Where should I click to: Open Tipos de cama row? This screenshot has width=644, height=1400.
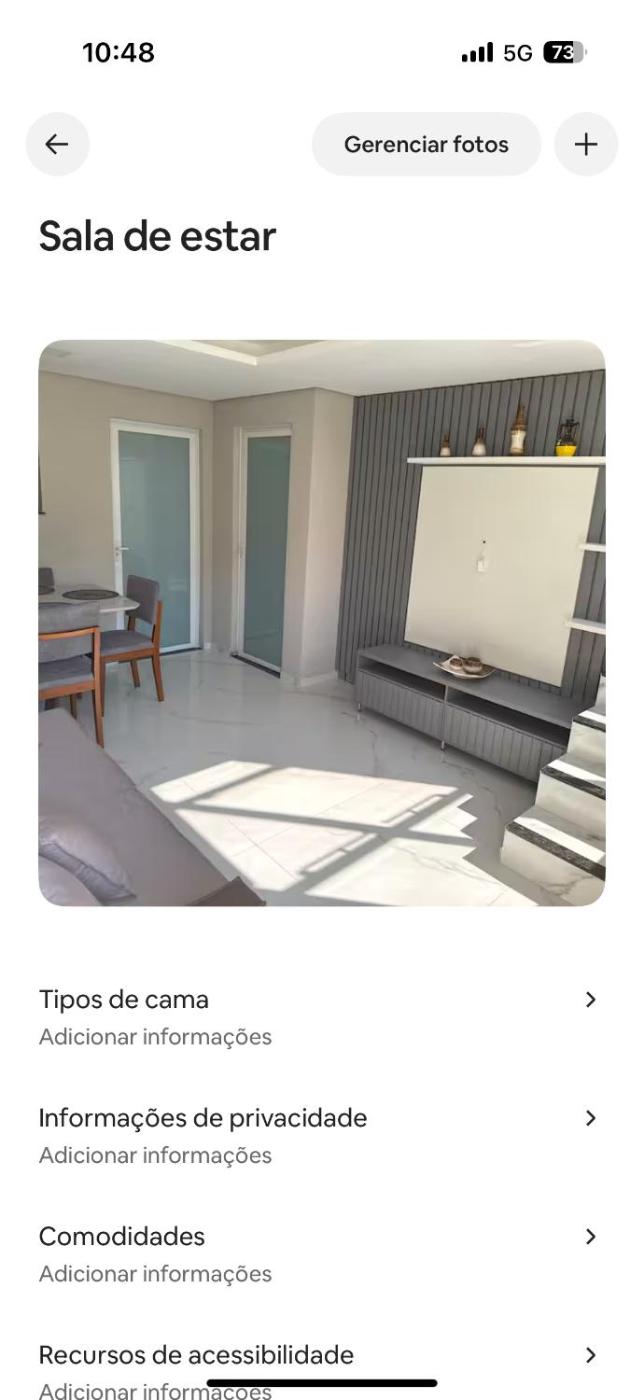320,1016
